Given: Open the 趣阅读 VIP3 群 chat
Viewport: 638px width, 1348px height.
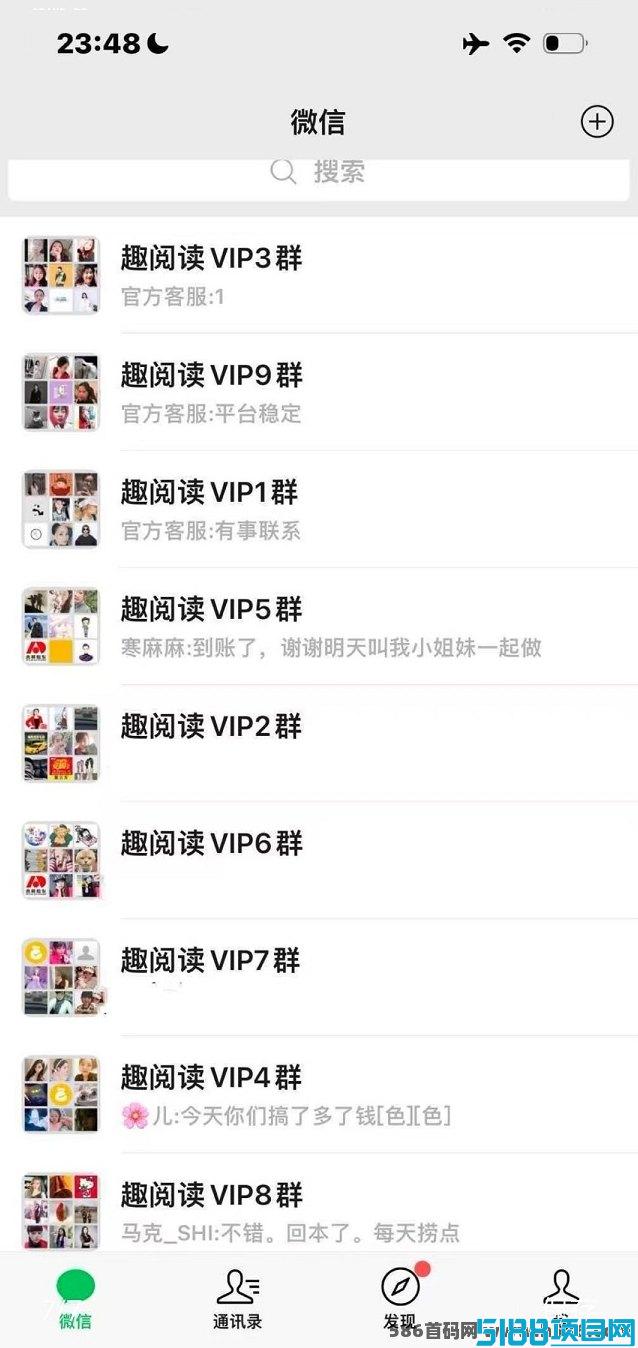Looking at the screenshot, I should [319, 275].
